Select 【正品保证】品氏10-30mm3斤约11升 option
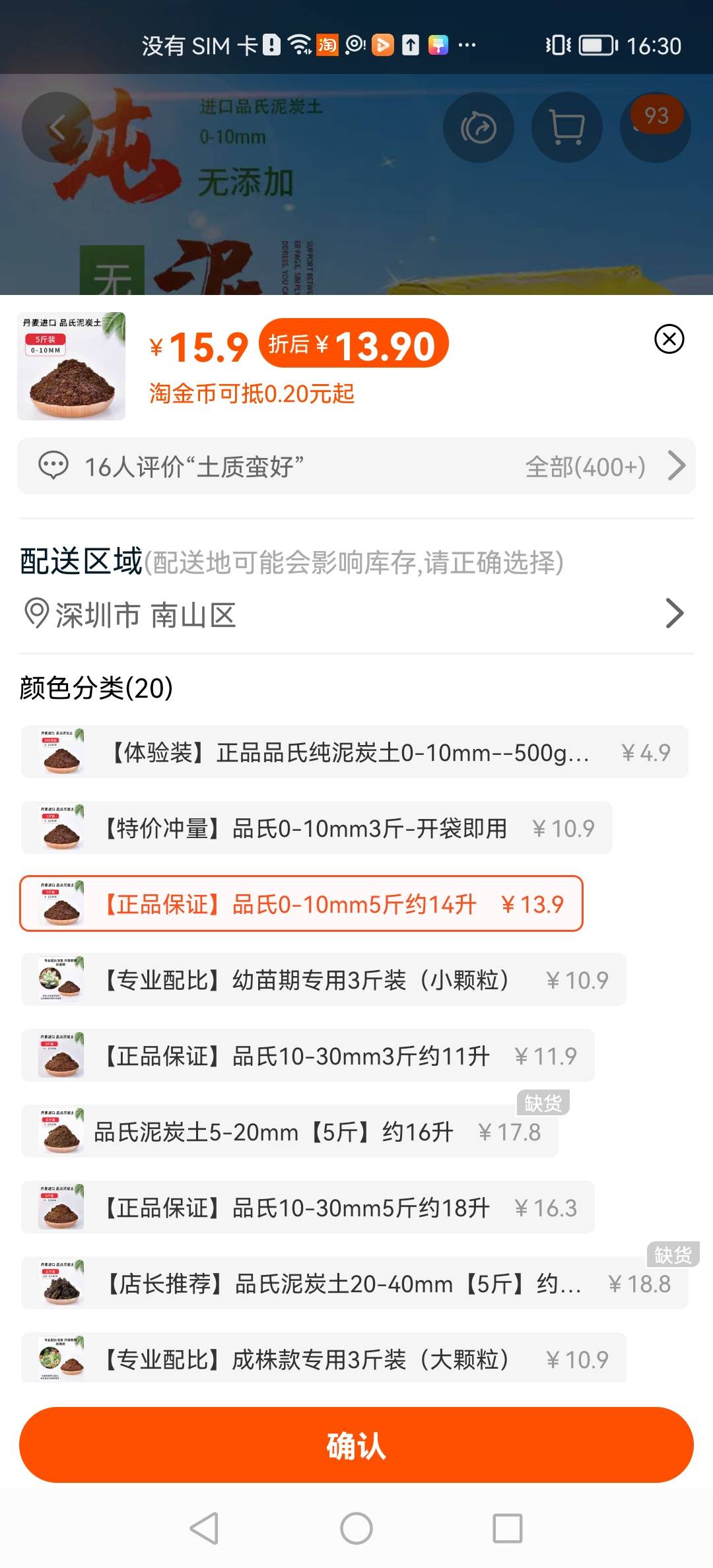The height and width of the screenshot is (1568, 713). coord(308,1055)
